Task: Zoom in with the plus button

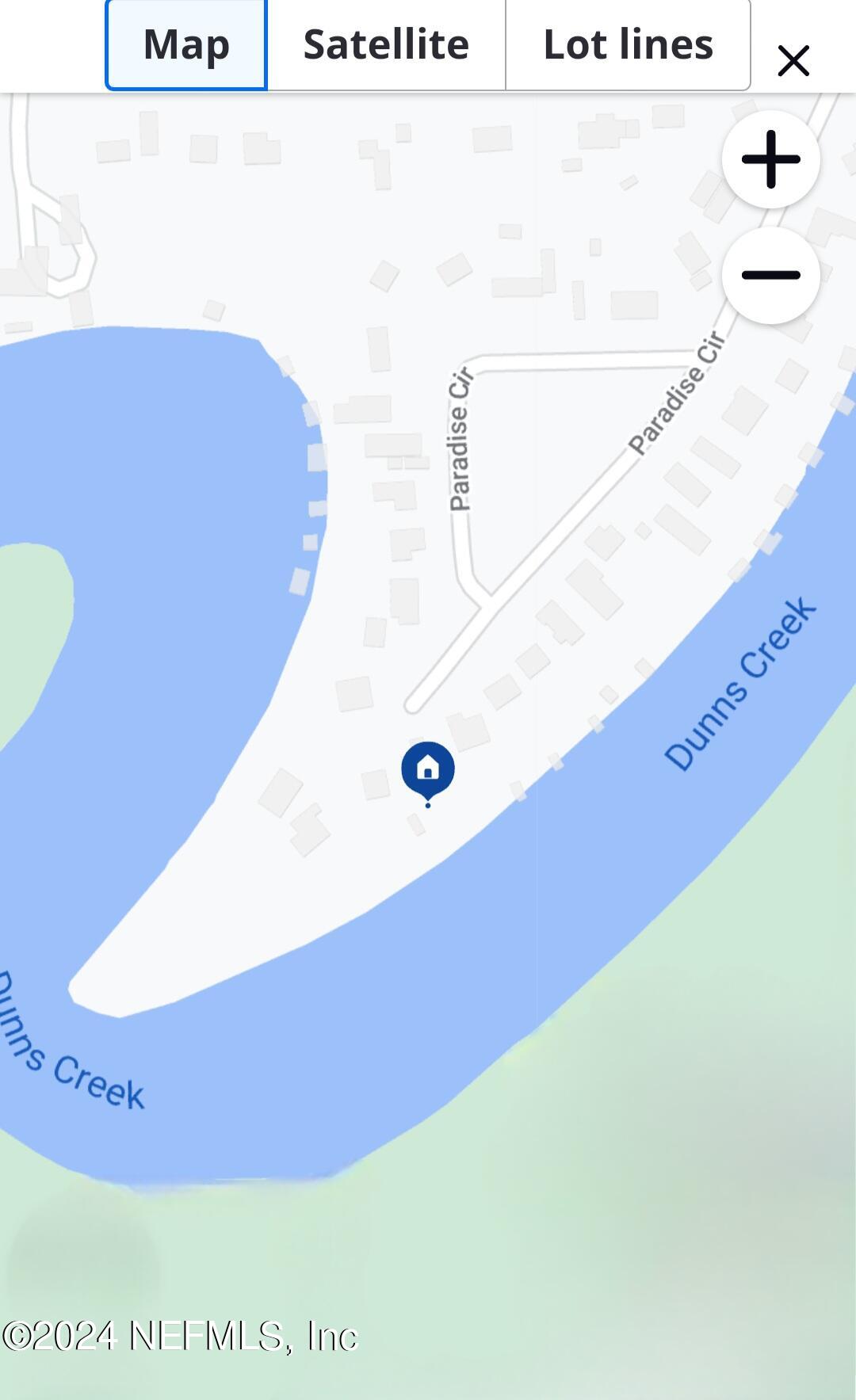Action: coord(770,160)
